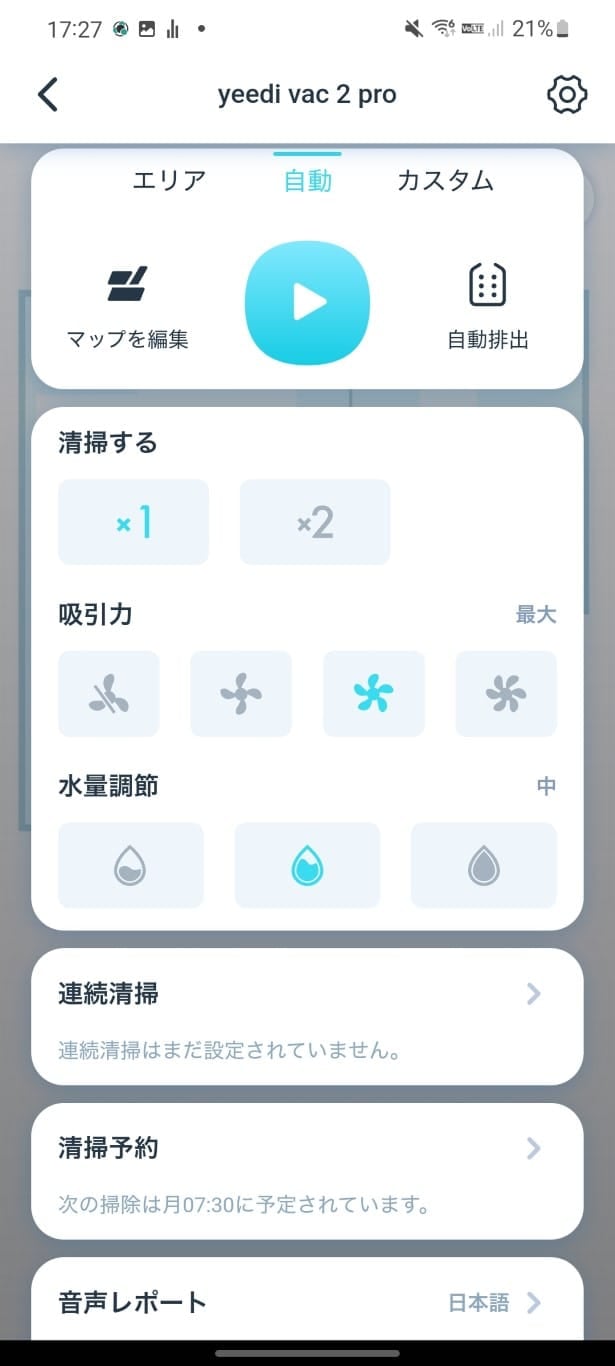Screen dimensions: 615x1366
Task: Tap the 自動排出 button
Action: click(x=487, y=305)
